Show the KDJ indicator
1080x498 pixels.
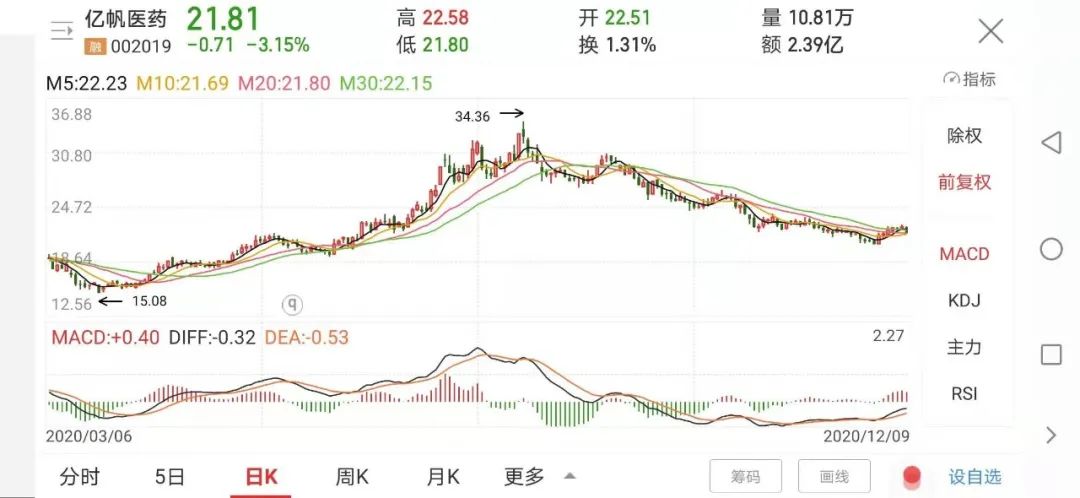click(x=964, y=300)
